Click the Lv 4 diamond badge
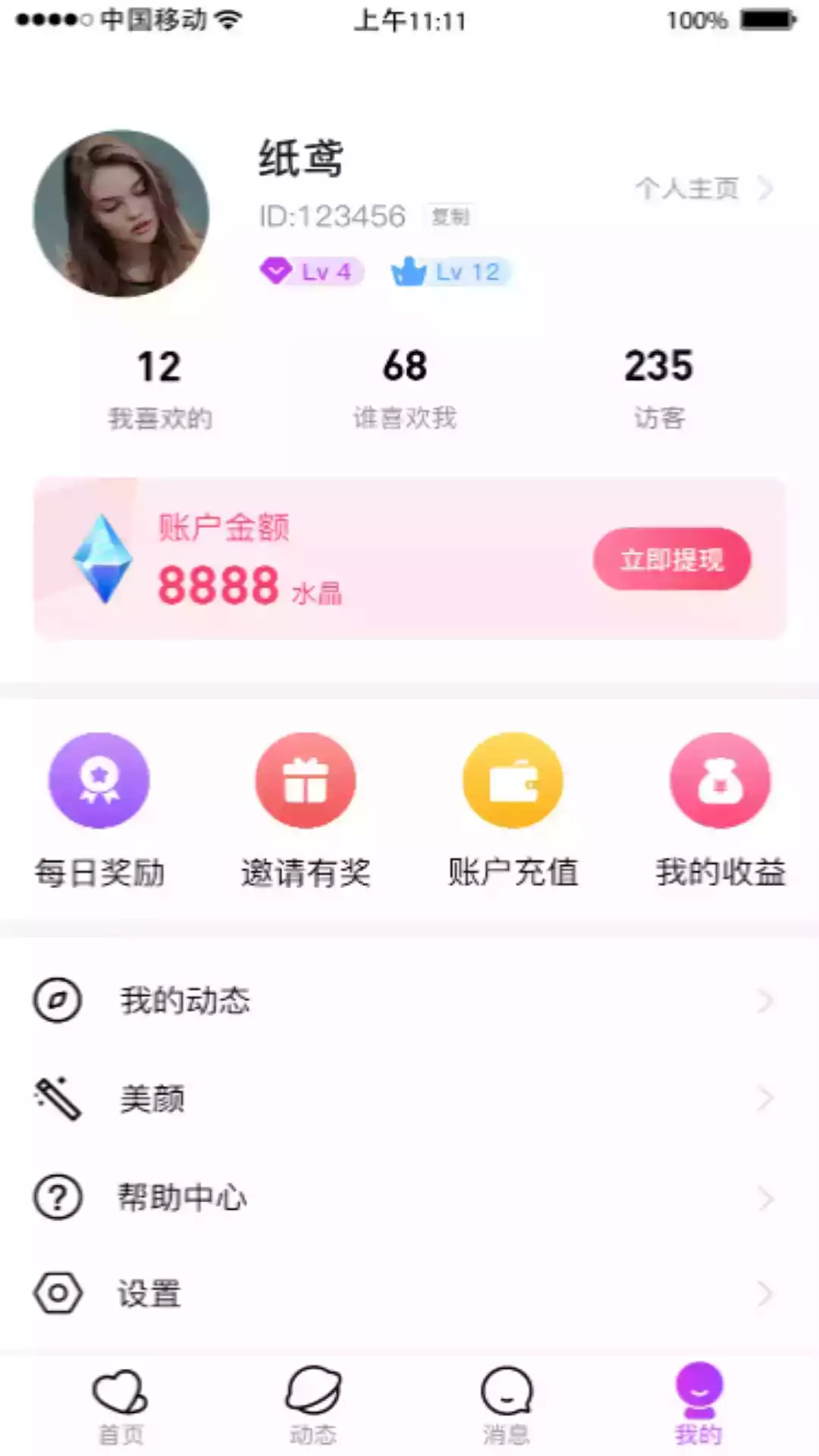This screenshot has height=1456, width=819. point(309,271)
